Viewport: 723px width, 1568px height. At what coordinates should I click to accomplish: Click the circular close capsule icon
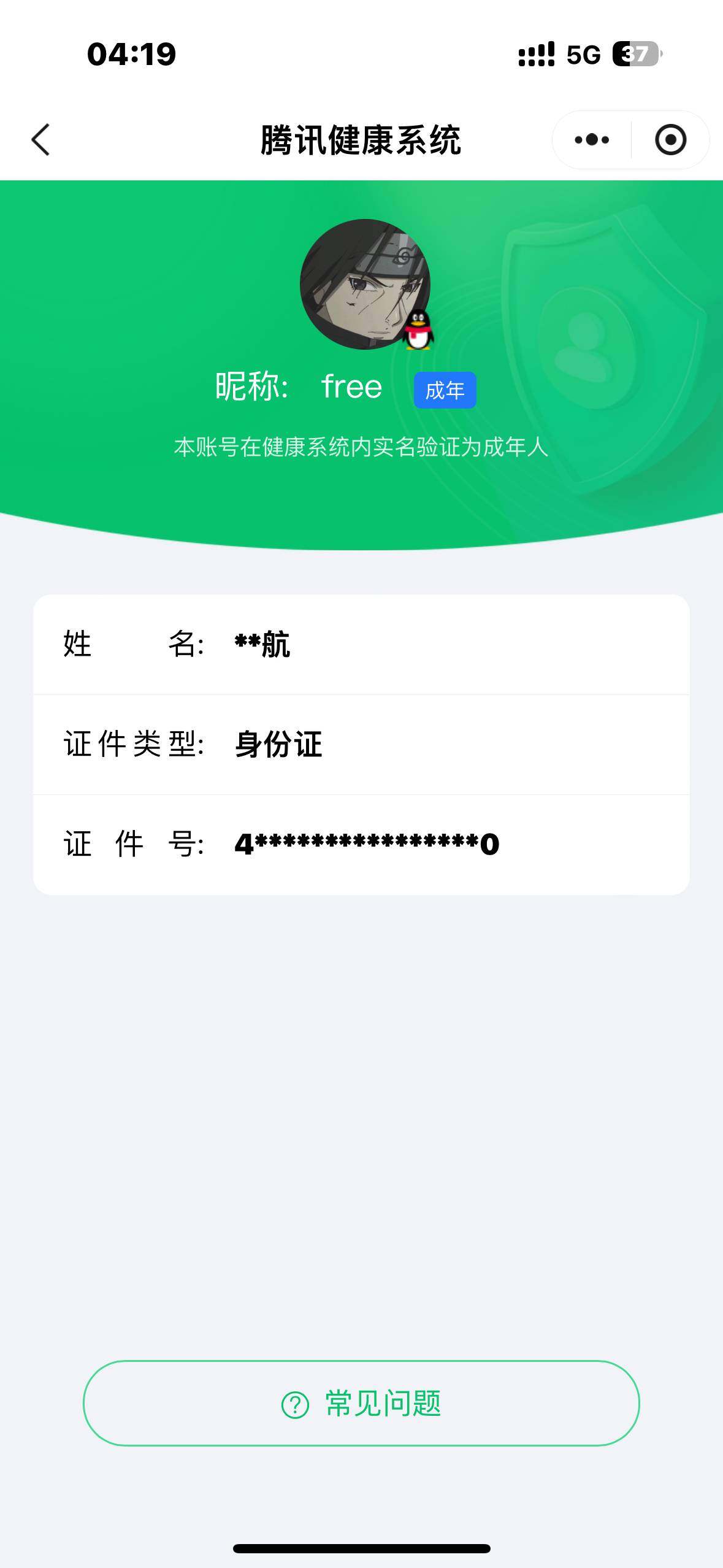coord(670,140)
